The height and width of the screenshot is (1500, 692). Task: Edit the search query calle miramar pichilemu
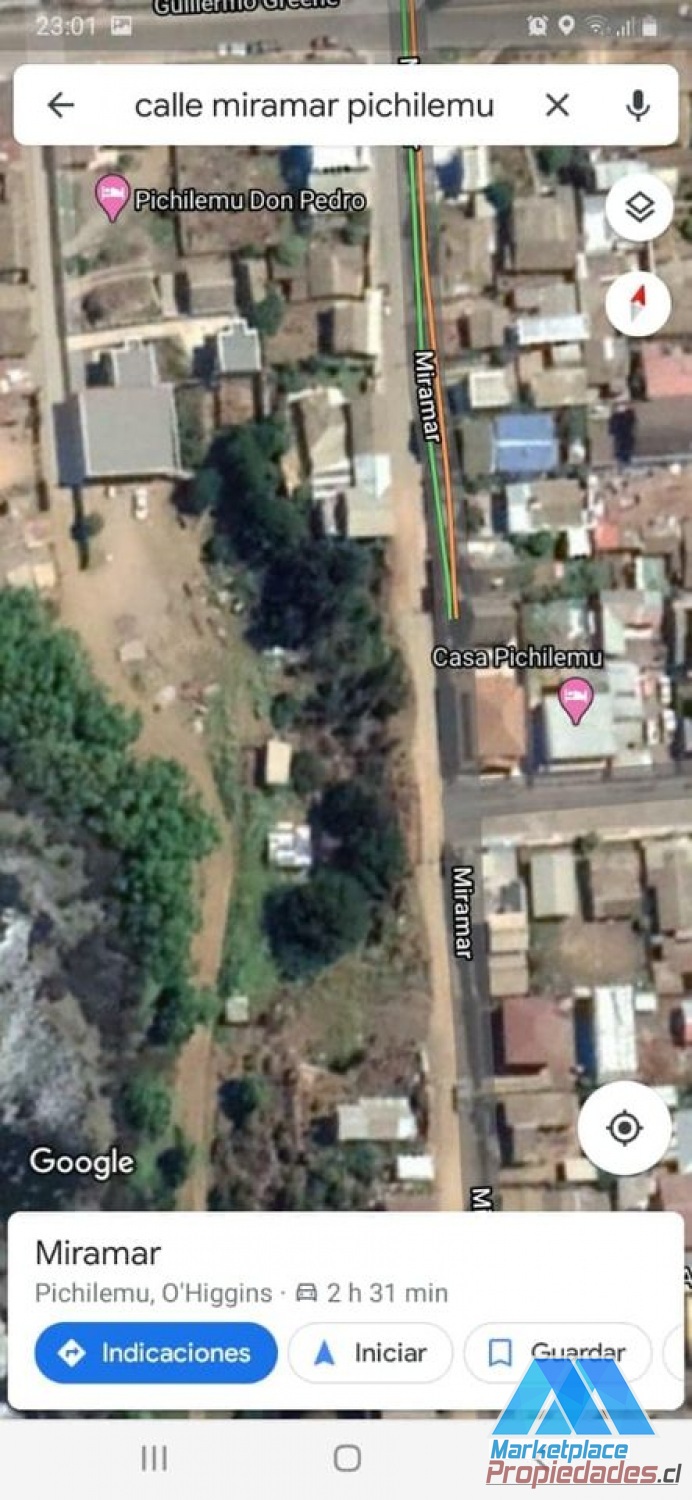pyautogui.click(x=314, y=105)
